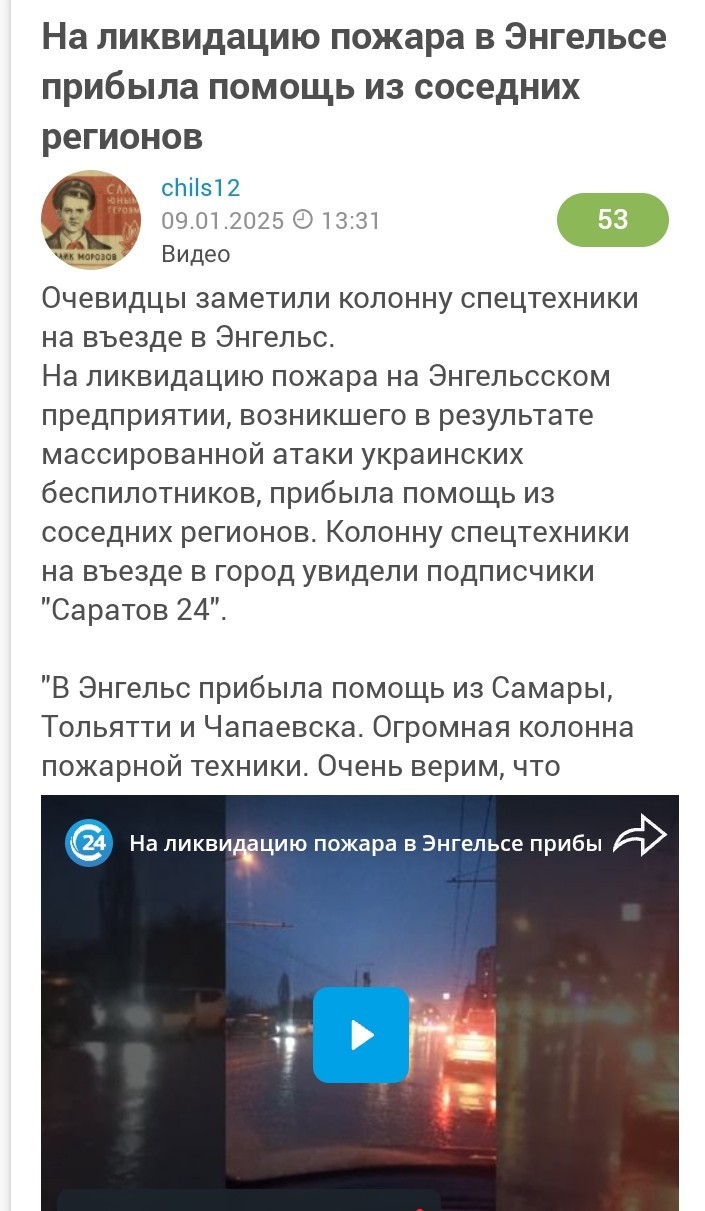Play the embedded Engels fire video
The width and height of the screenshot is (705, 1211).
tap(361, 1035)
